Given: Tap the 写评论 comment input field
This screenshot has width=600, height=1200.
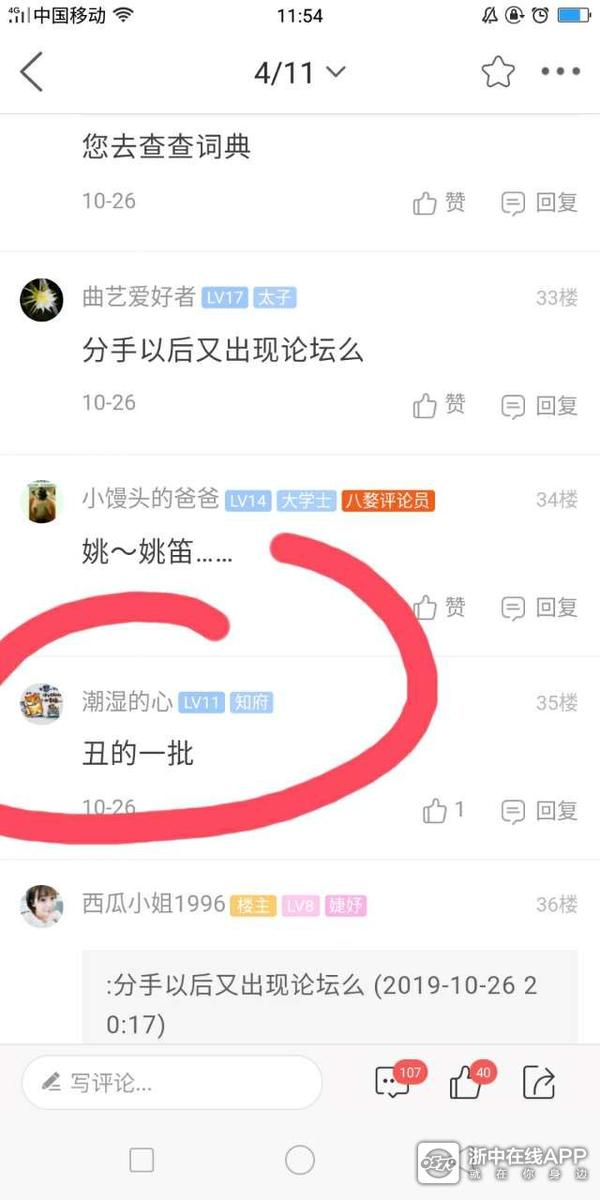Looking at the screenshot, I should click(172, 1082).
